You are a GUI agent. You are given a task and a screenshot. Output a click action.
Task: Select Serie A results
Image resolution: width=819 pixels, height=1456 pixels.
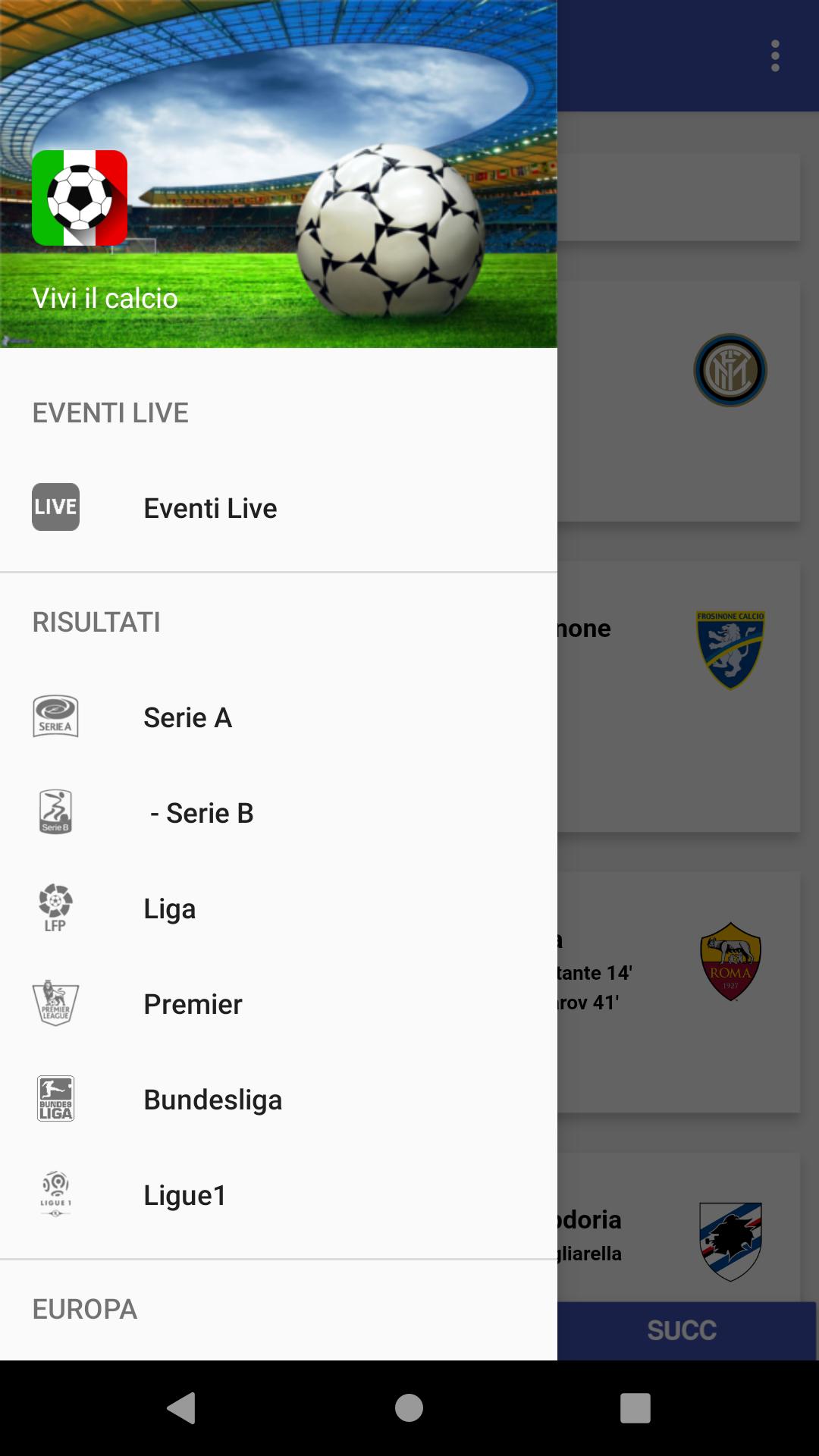278,717
